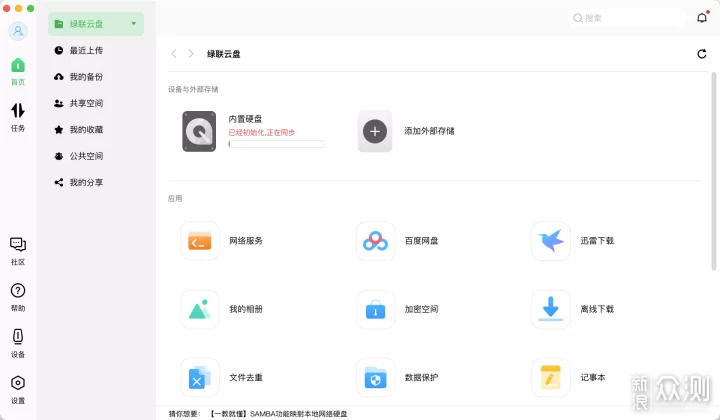Open the notifications bell
The height and width of the screenshot is (420, 720).
click(702, 17)
